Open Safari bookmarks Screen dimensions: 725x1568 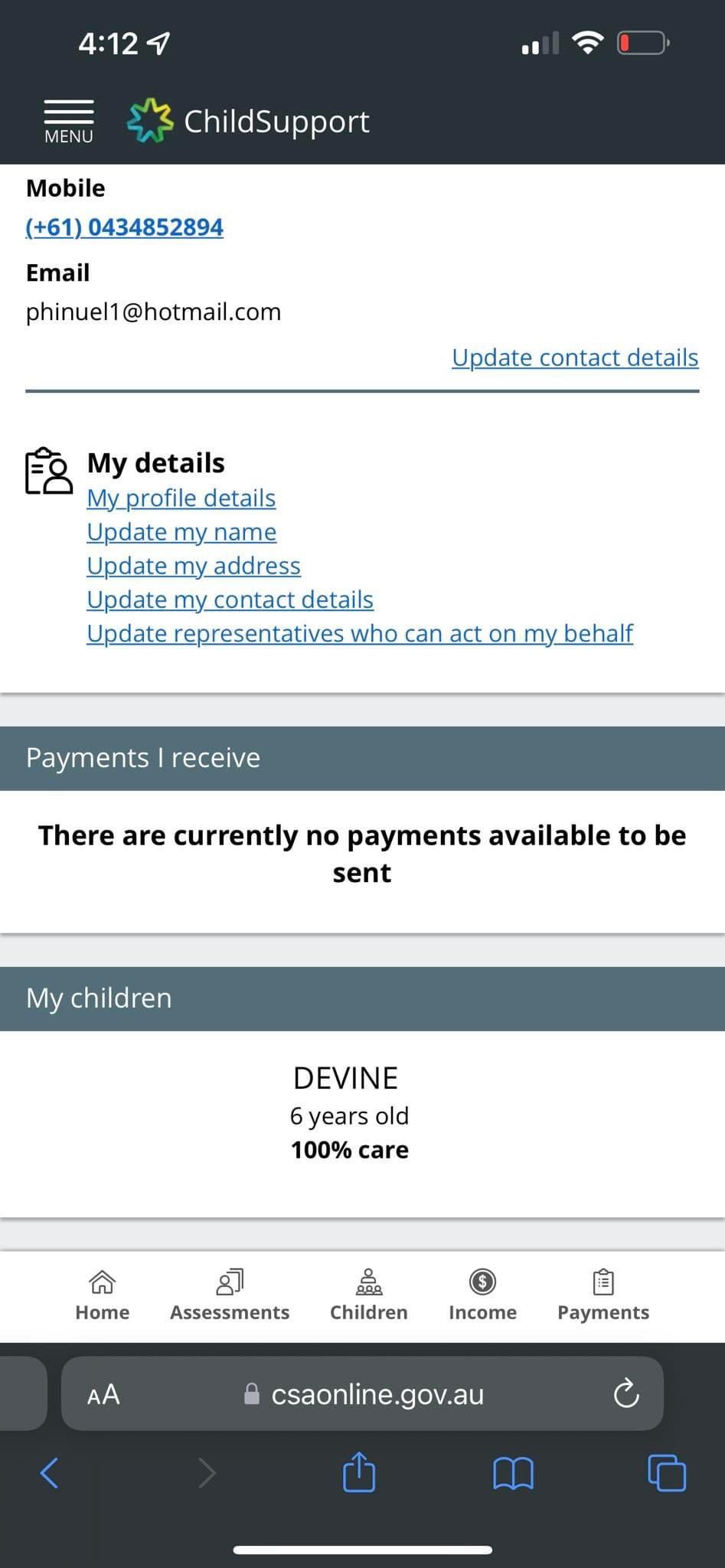513,1472
